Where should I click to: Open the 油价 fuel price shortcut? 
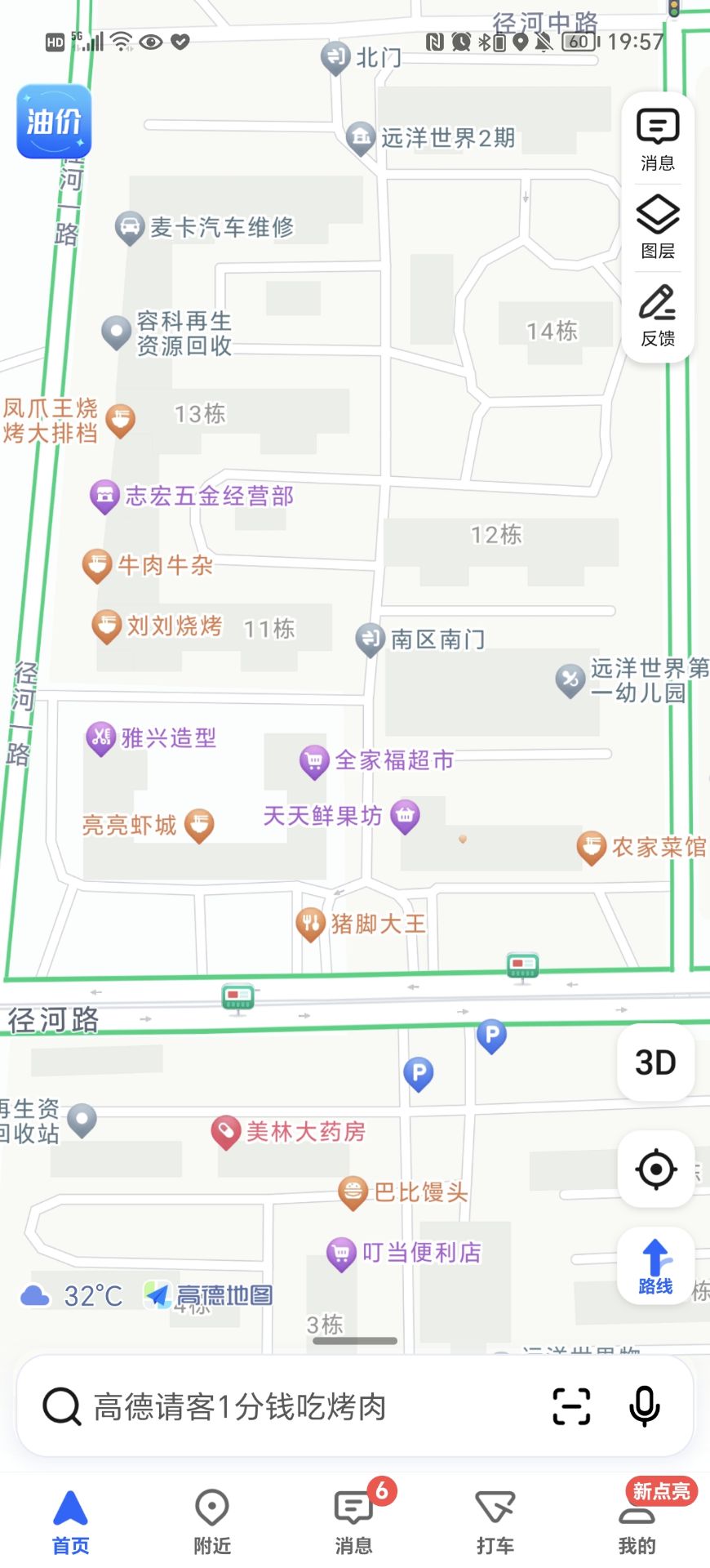54,122
